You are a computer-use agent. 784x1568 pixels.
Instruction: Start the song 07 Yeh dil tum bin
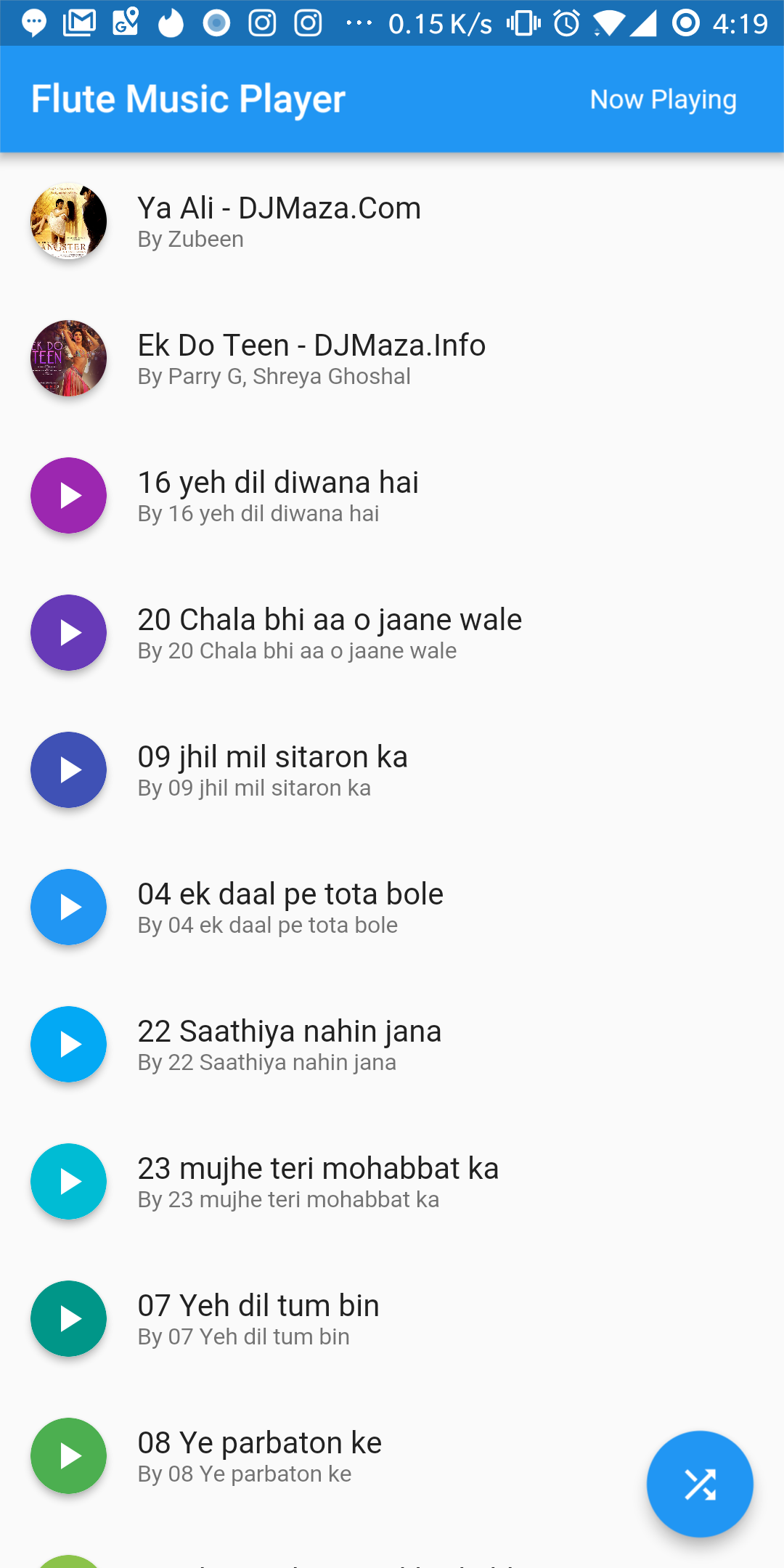coord(392,1319)
